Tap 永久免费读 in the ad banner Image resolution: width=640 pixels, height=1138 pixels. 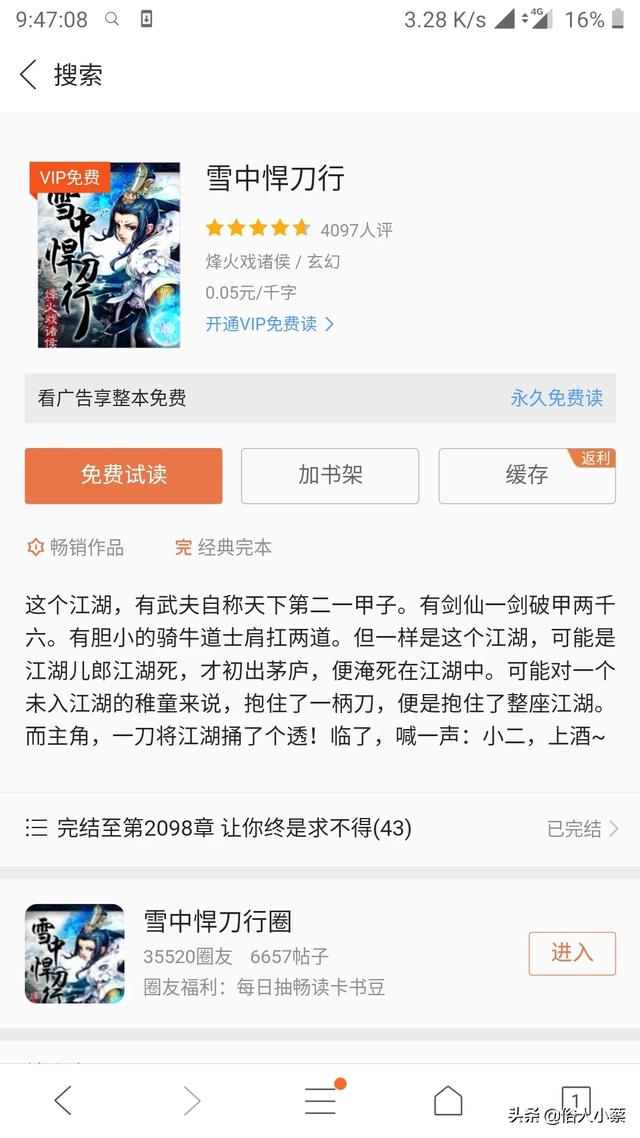[557, 397]
